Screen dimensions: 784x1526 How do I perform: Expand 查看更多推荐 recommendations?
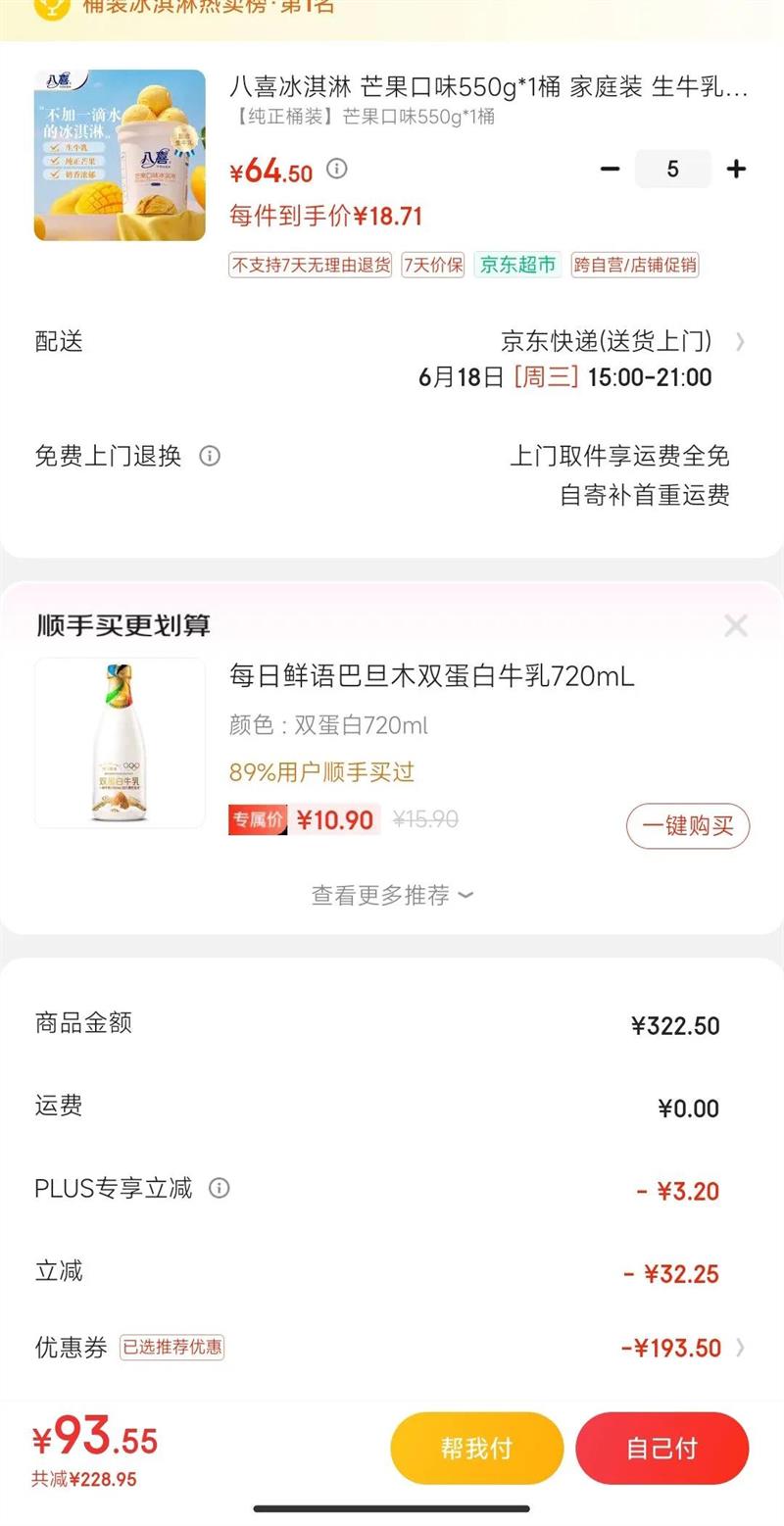(392, 895)
